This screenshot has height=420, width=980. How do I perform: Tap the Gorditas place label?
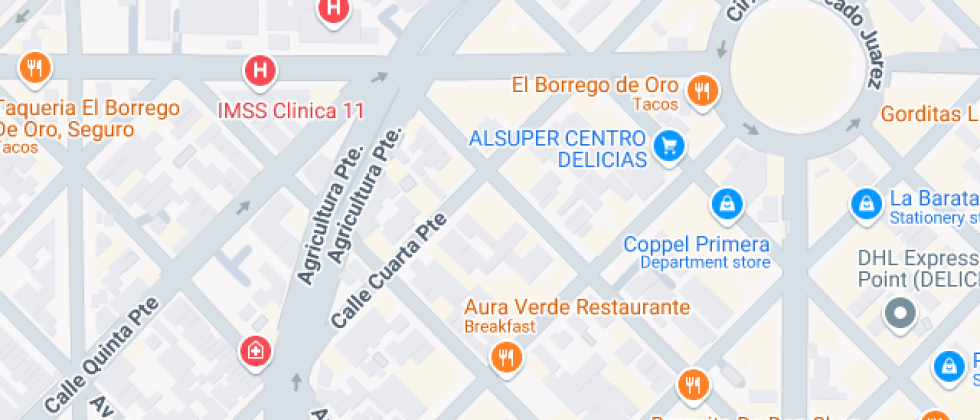[x=930, y=114]
